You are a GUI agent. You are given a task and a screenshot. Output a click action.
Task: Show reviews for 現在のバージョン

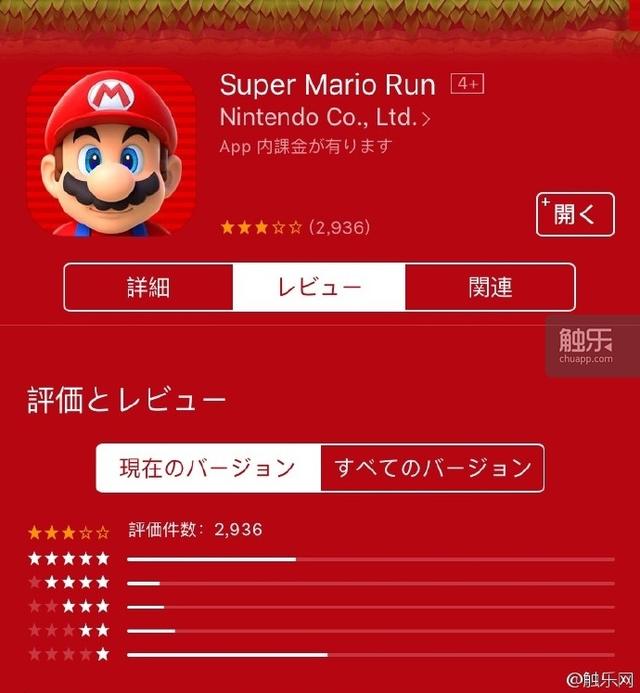point(208,468)
